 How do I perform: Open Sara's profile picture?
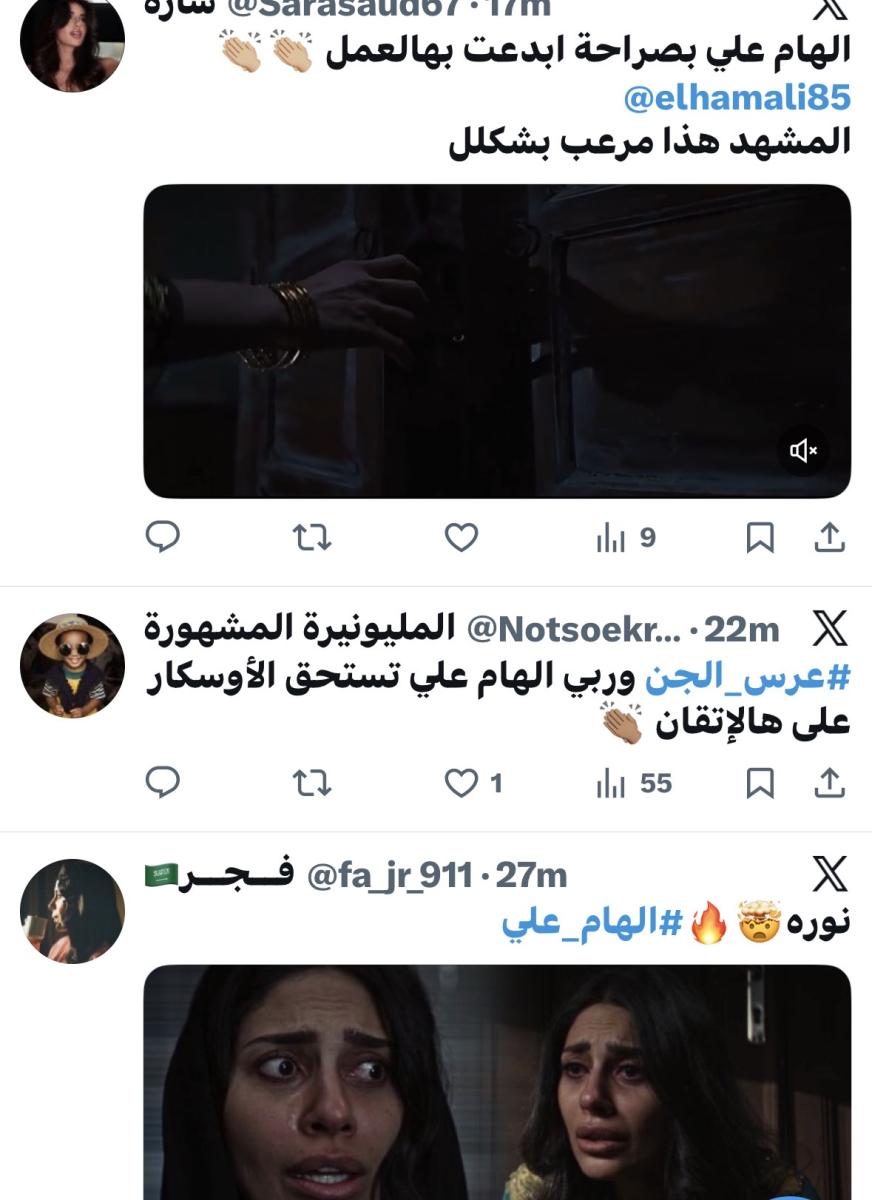coord(68,45)
